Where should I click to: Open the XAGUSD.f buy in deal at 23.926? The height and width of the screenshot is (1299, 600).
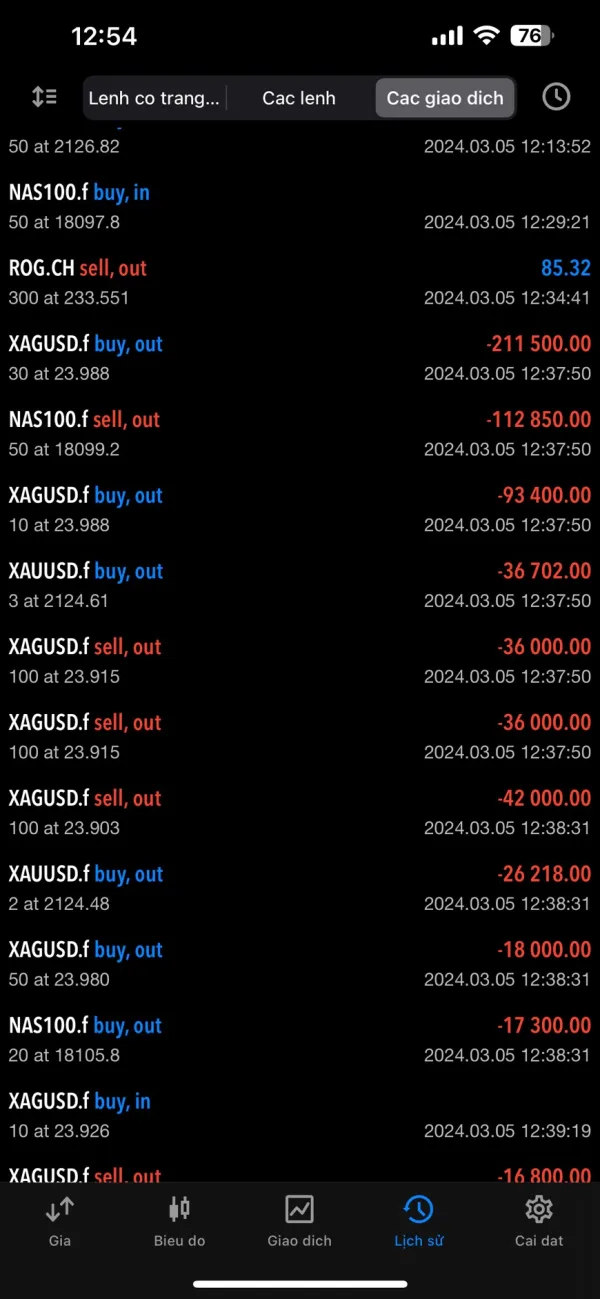click(x=300, y=1115)
